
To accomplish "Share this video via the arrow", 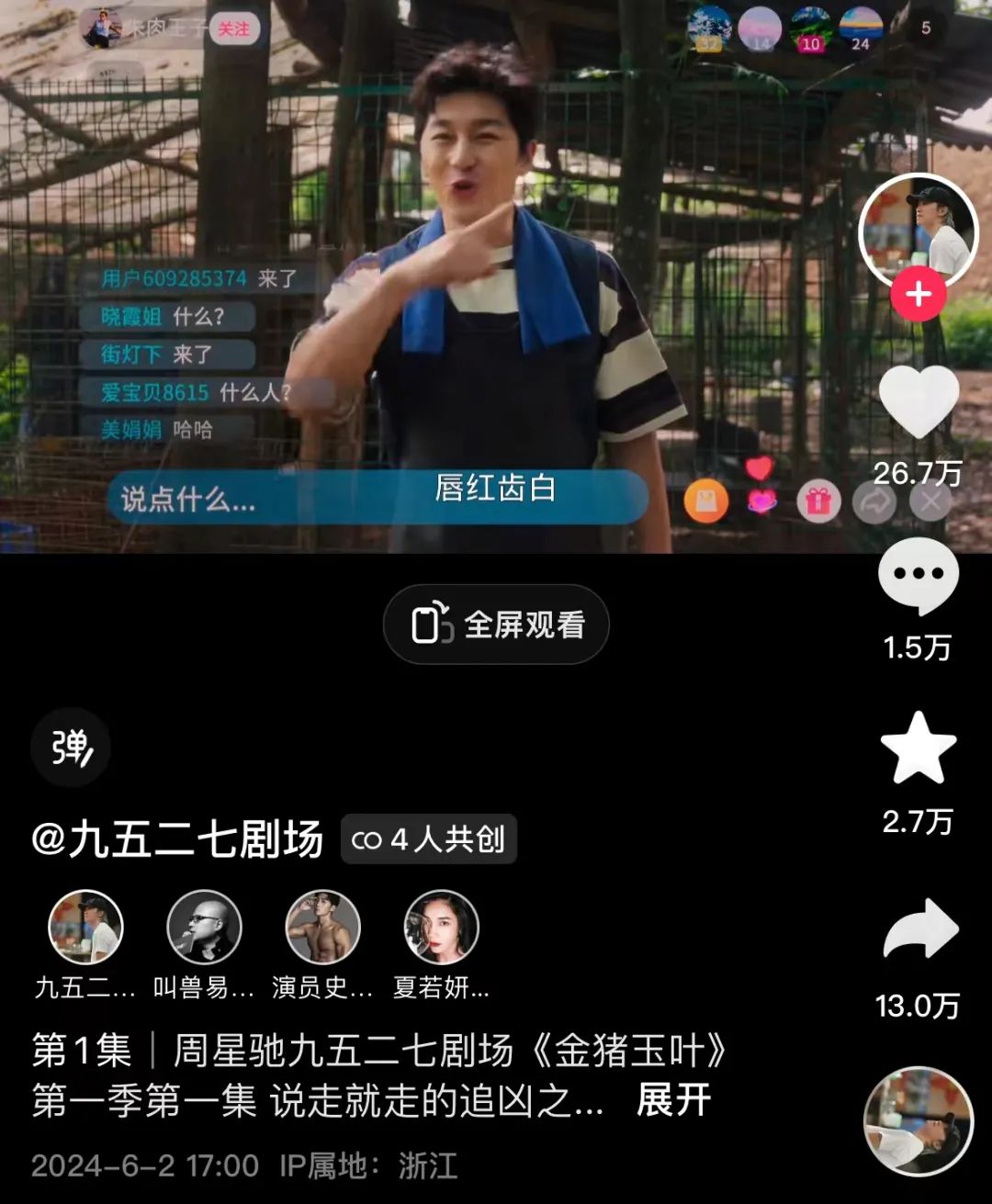I will click(919, 929).
